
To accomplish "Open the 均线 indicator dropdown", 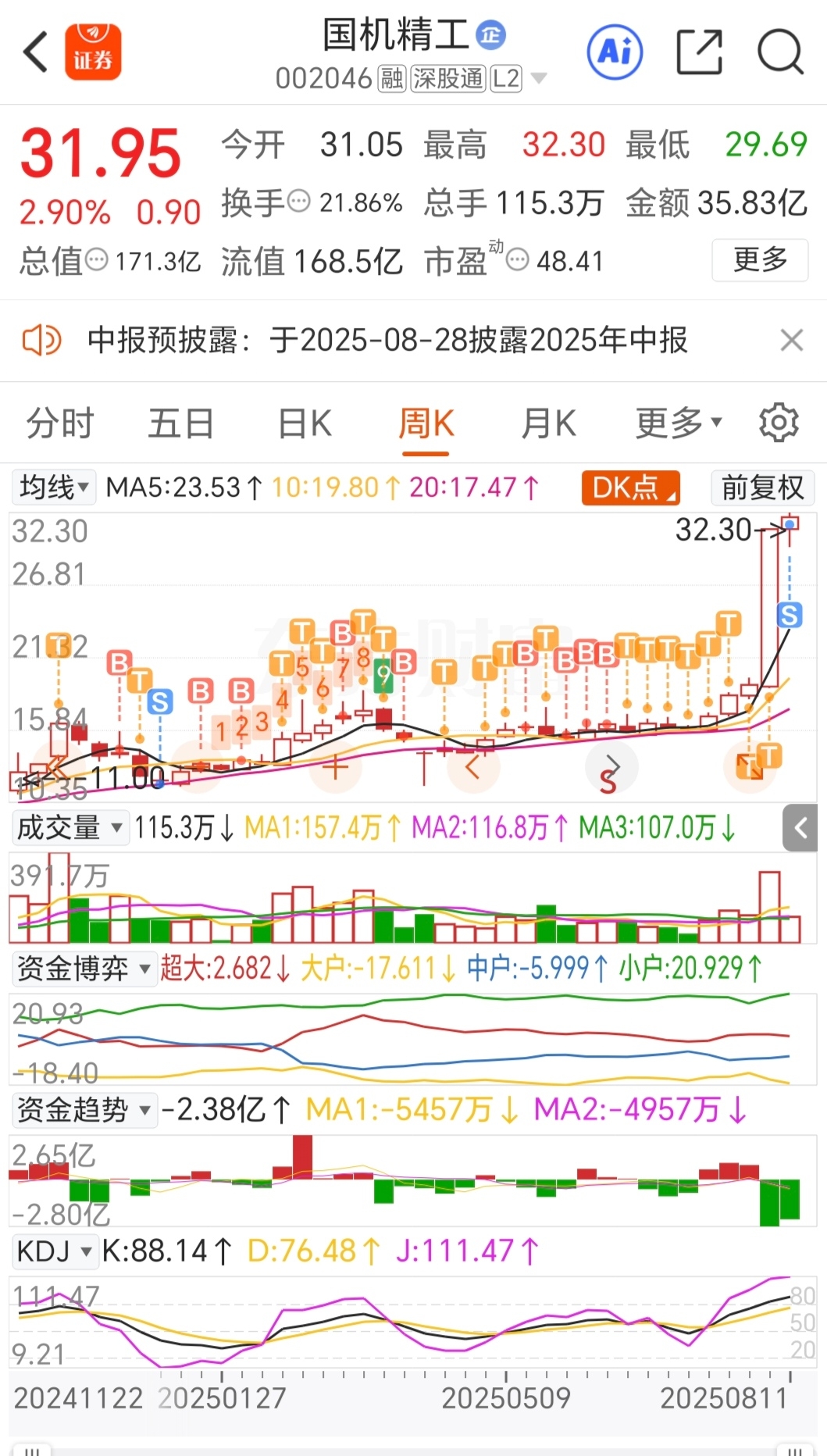I will click(53, 487).
